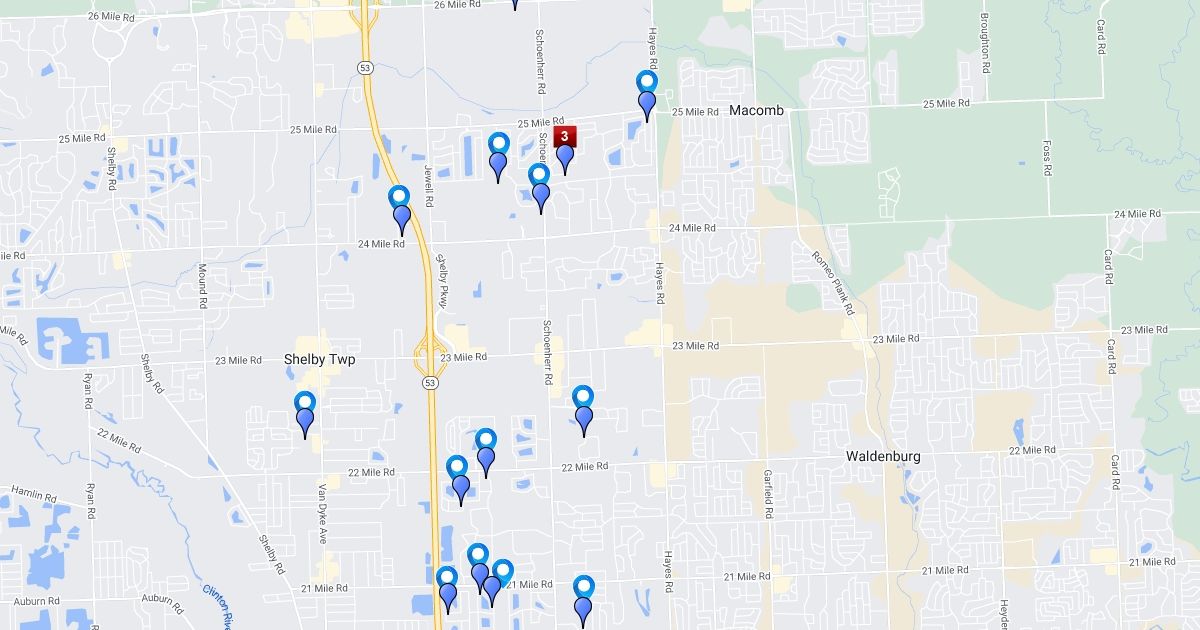Tap the pin beside Van Dyke Ave
Viewport: 1200px width, 630px height.
(x=305, y=416)
